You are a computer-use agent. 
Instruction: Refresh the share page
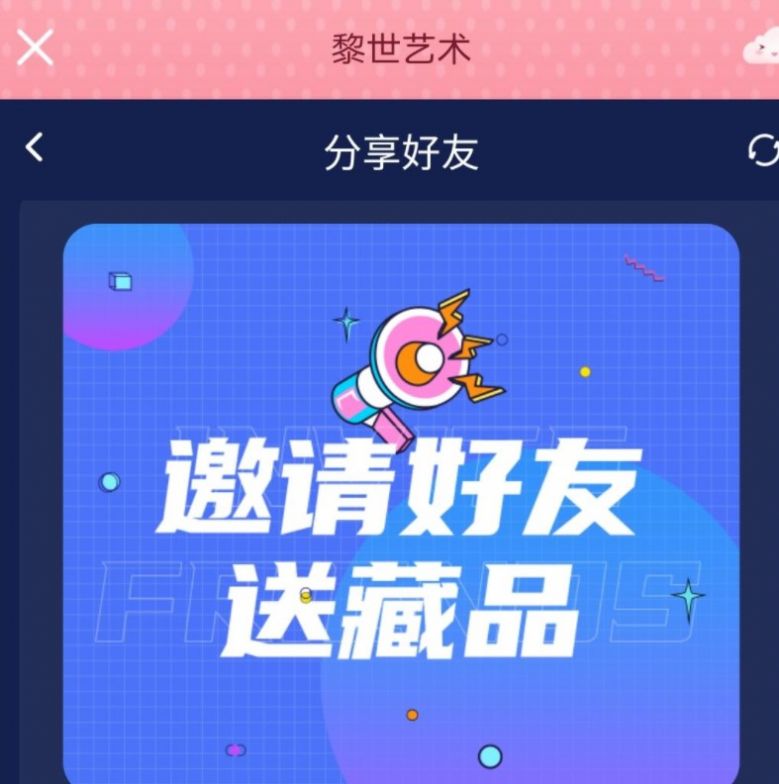pos(763,150)
